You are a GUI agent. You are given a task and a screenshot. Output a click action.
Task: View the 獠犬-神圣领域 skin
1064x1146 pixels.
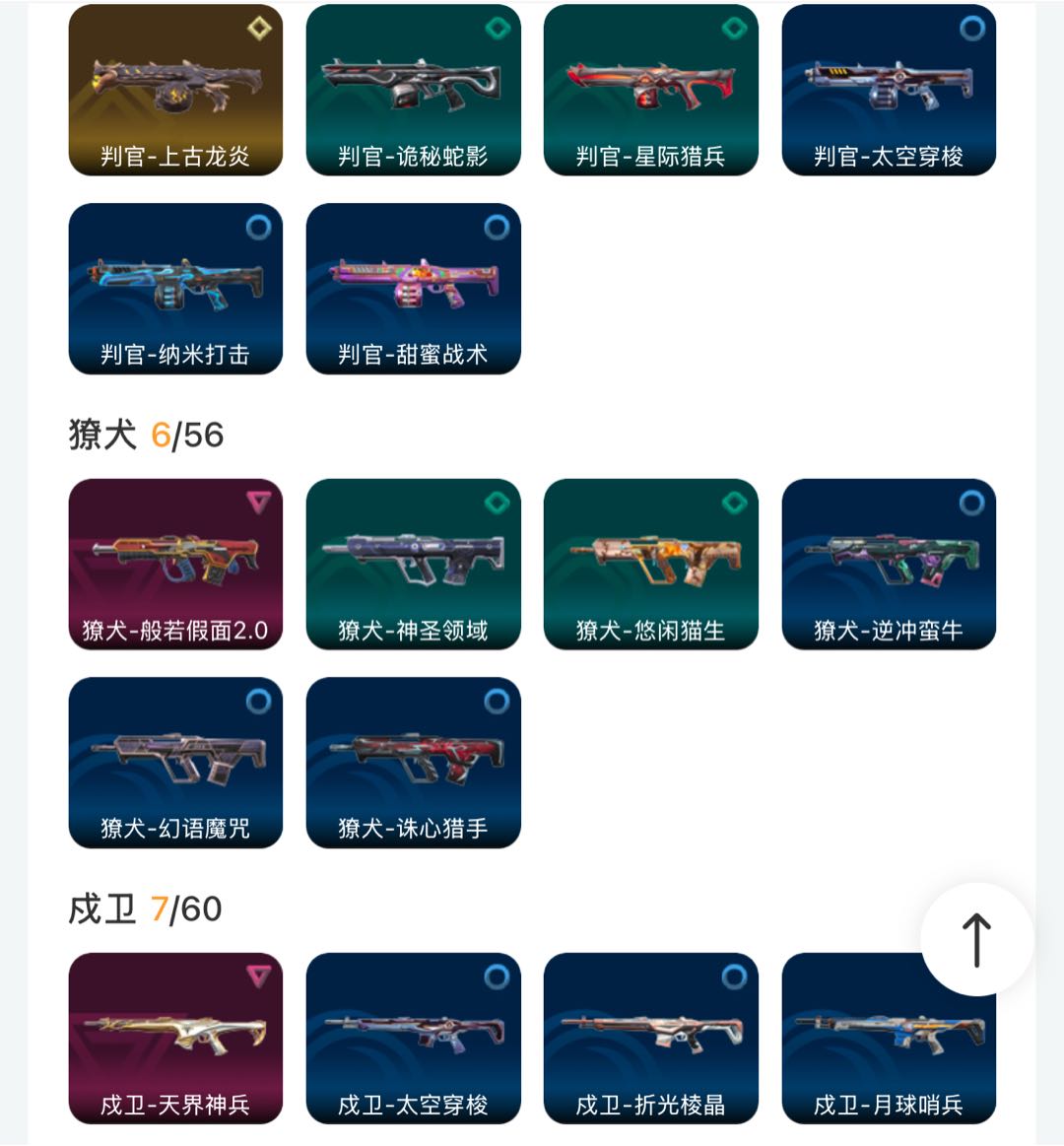413,565
